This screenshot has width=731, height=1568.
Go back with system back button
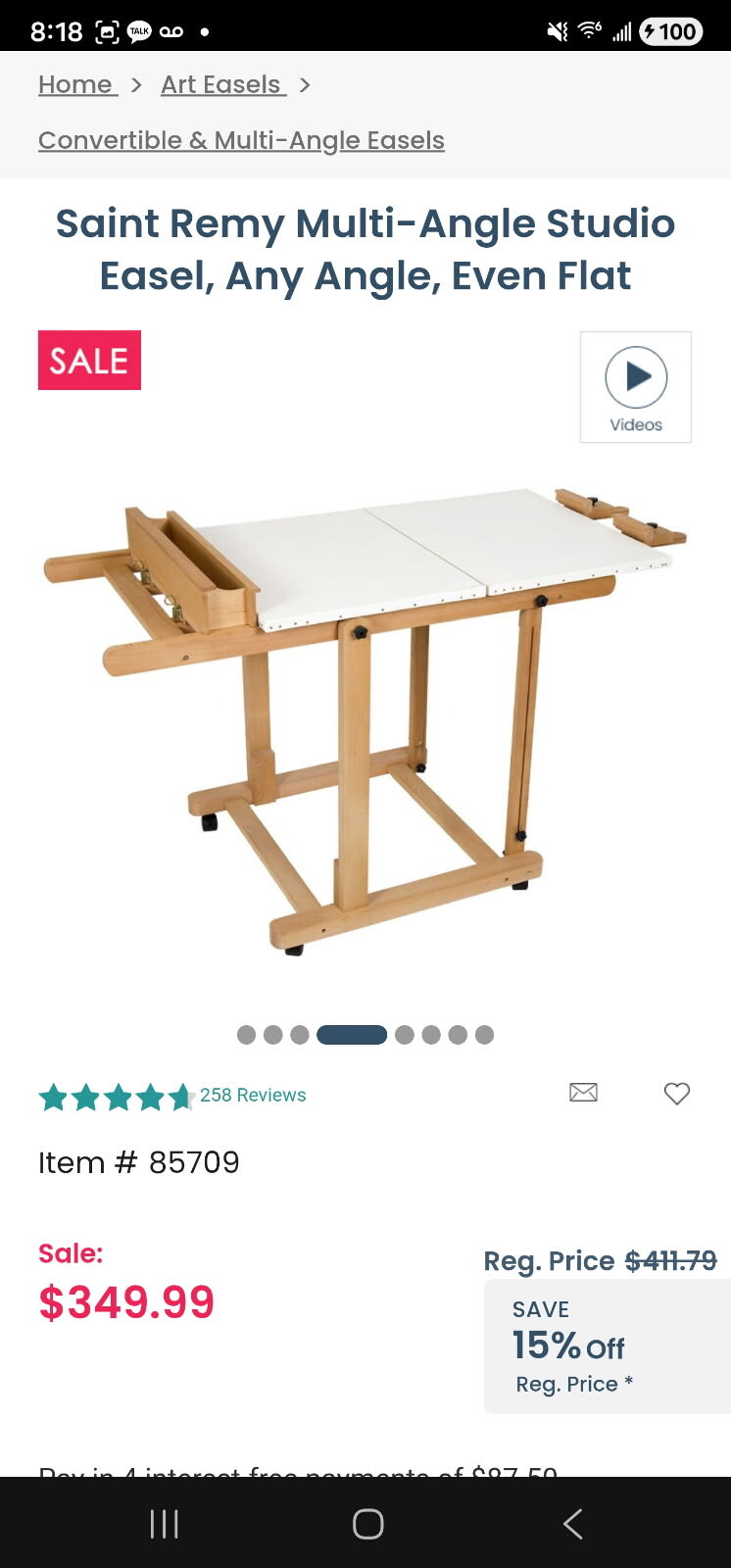[572, 1524]
